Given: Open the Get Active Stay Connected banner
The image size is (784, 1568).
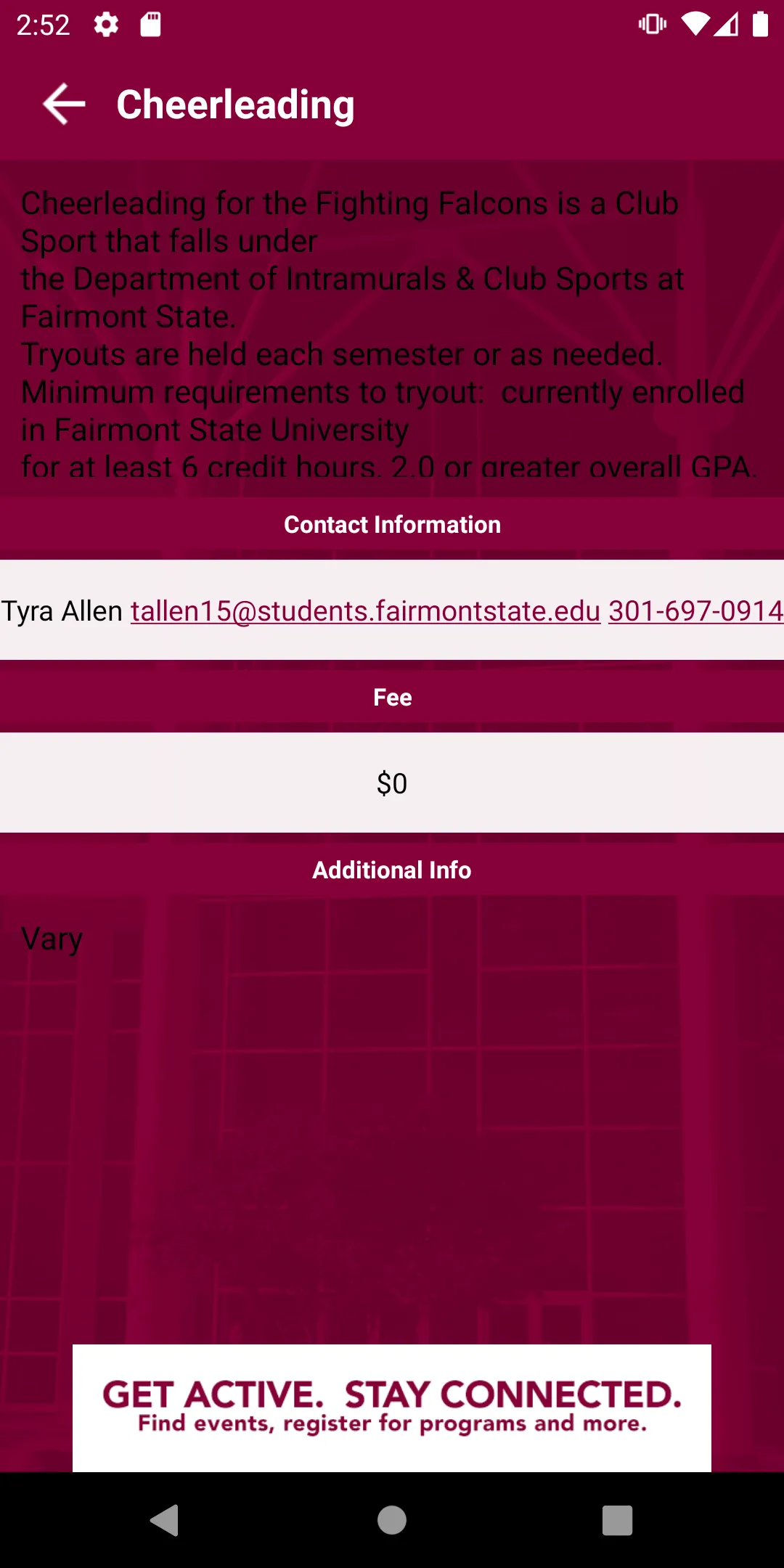Looking at the screenshot, I should [x=392, y=1408].
